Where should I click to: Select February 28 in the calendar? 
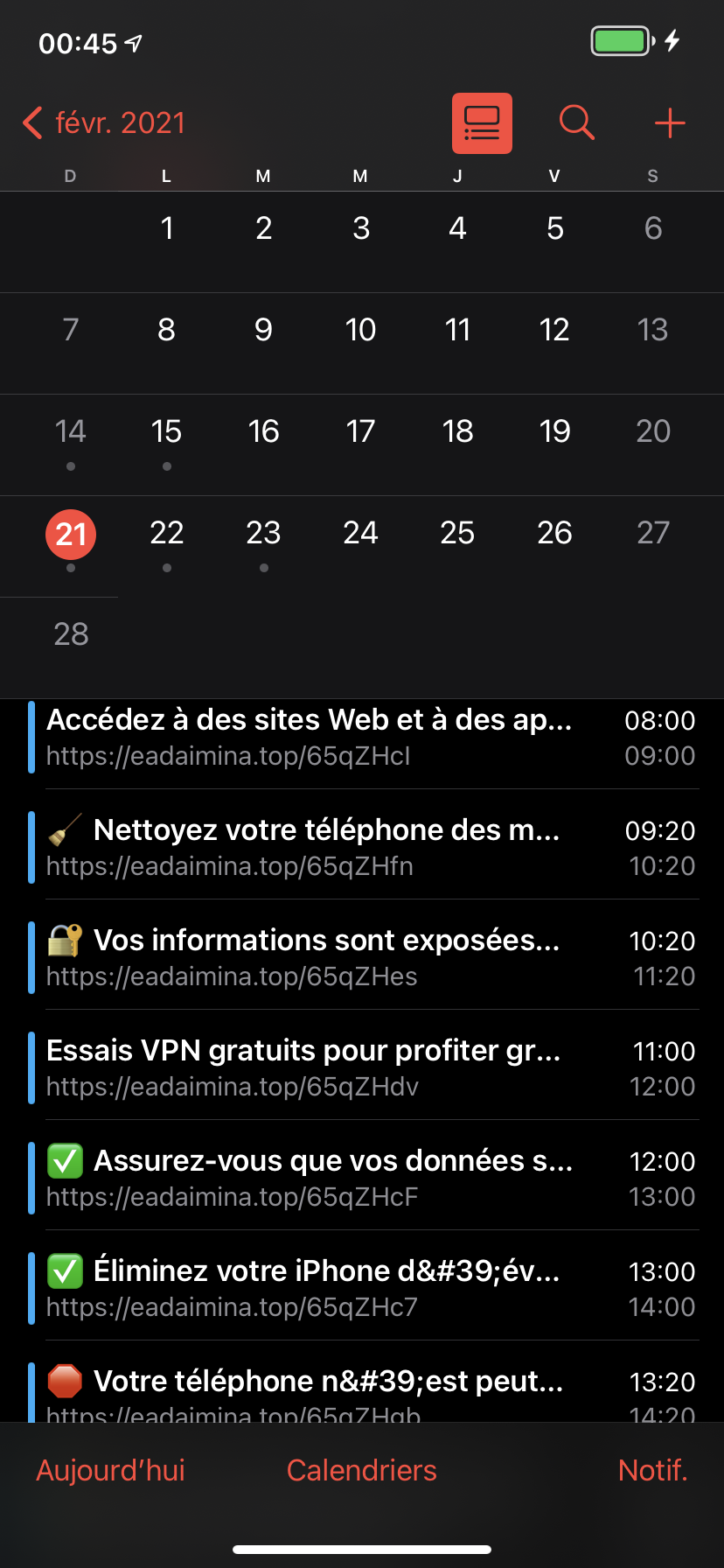click(71, 634)
